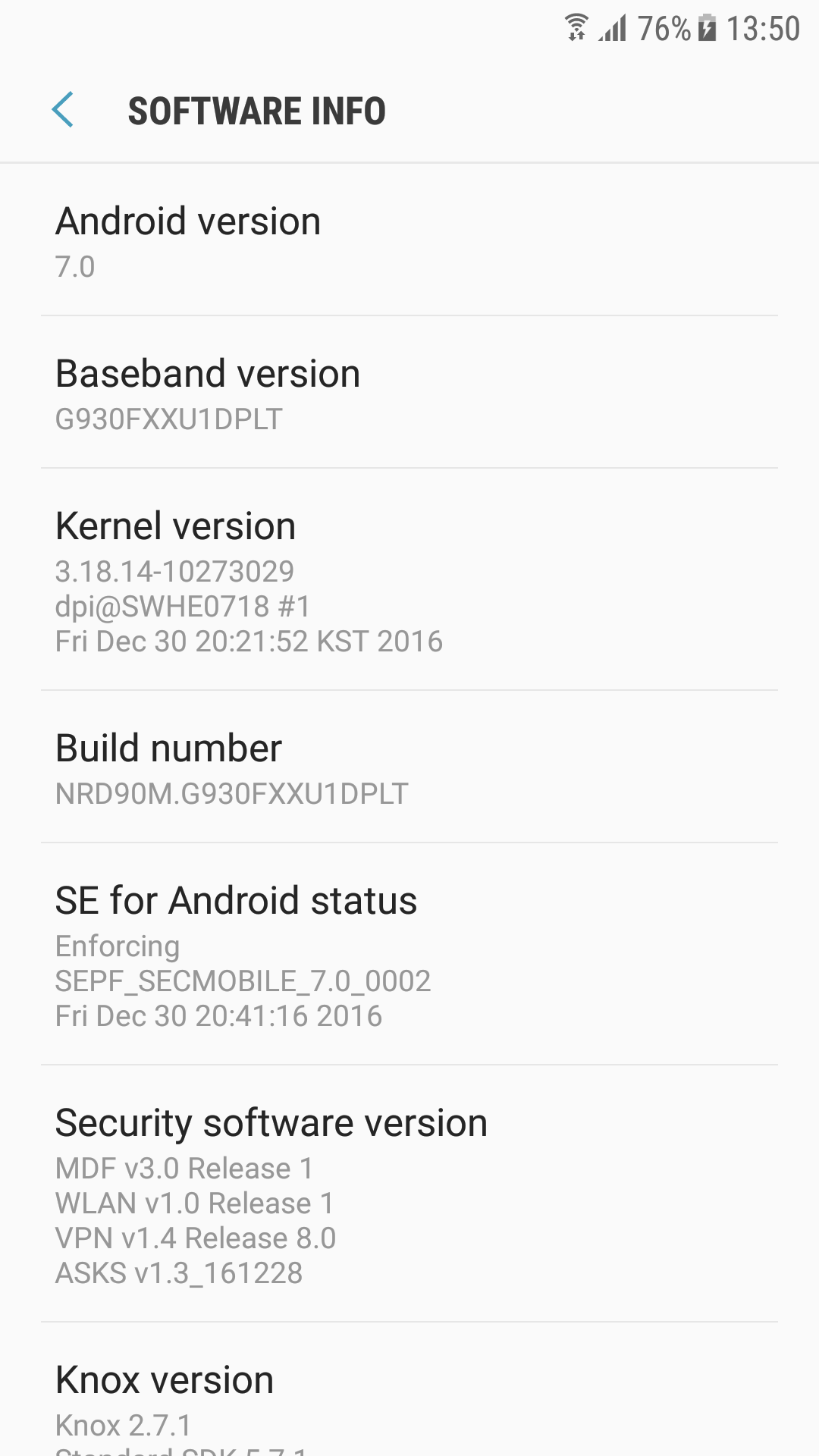Tap the Wi-Fi status bar icon
The height and width of the screenshot is (1456, 819).
pyautogui.click(x=578, y=24)
